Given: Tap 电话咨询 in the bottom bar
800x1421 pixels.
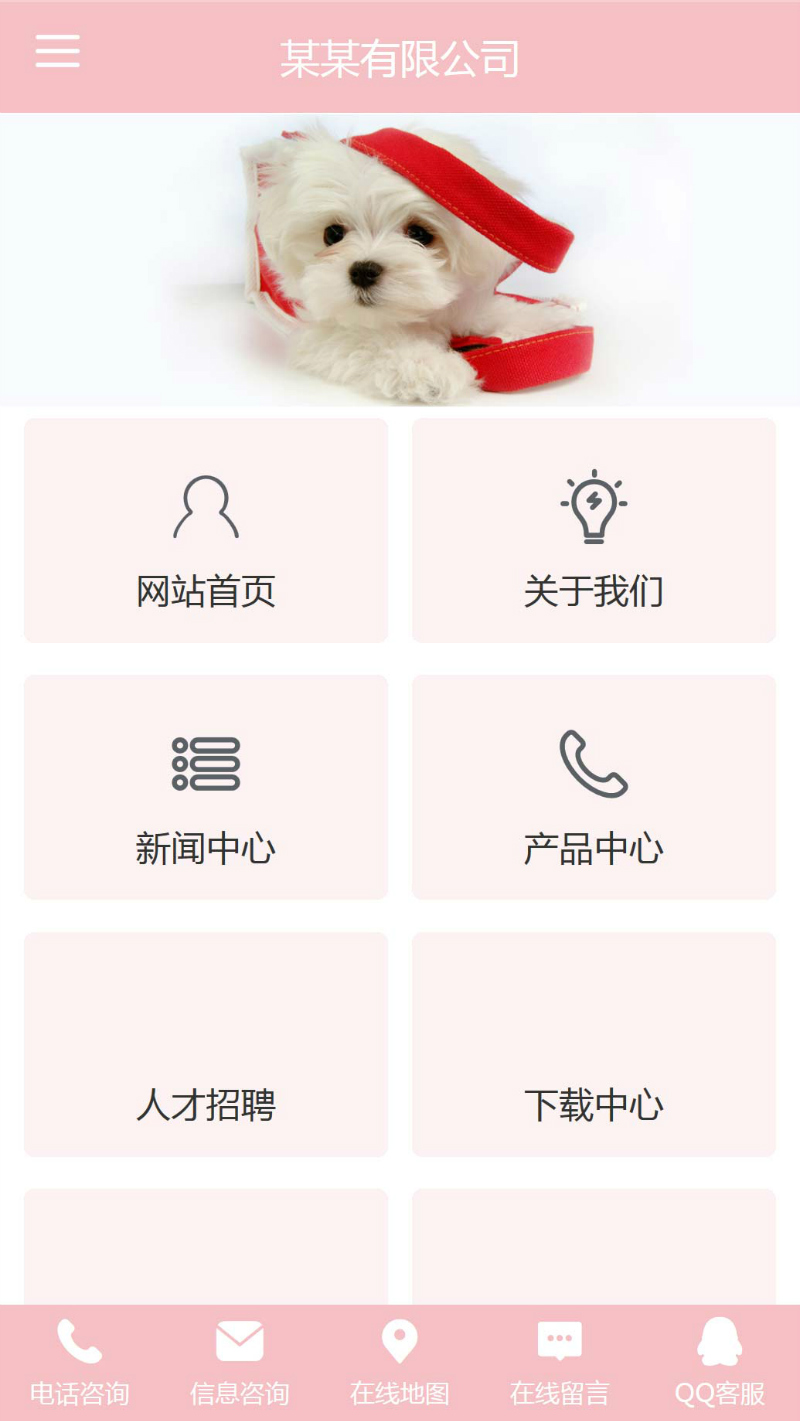Looking at the screenshot, I should coord(80,1362).
